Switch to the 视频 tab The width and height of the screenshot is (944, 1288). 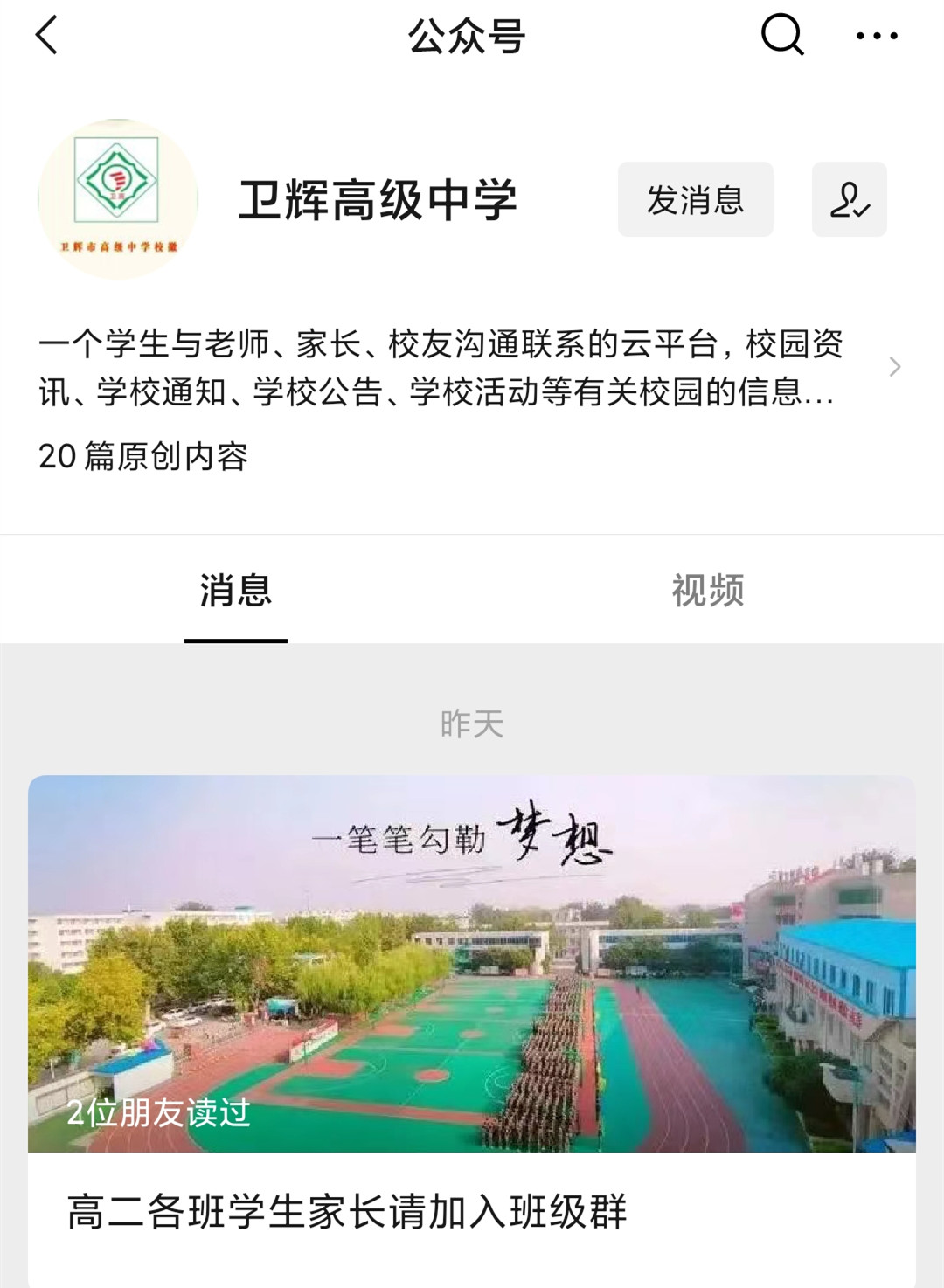707,591
